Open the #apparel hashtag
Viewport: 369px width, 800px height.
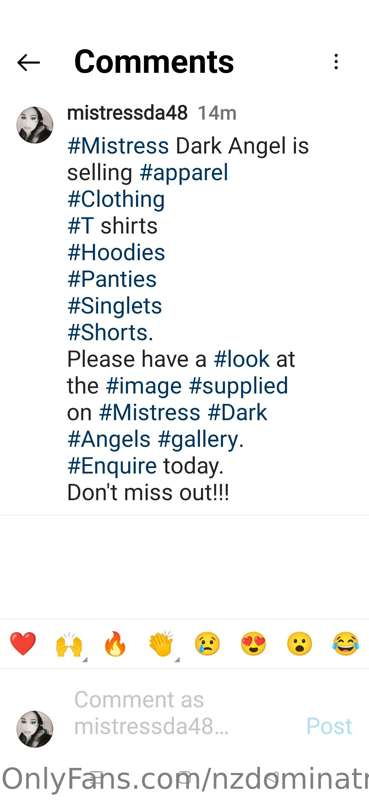tap(183, 173)
